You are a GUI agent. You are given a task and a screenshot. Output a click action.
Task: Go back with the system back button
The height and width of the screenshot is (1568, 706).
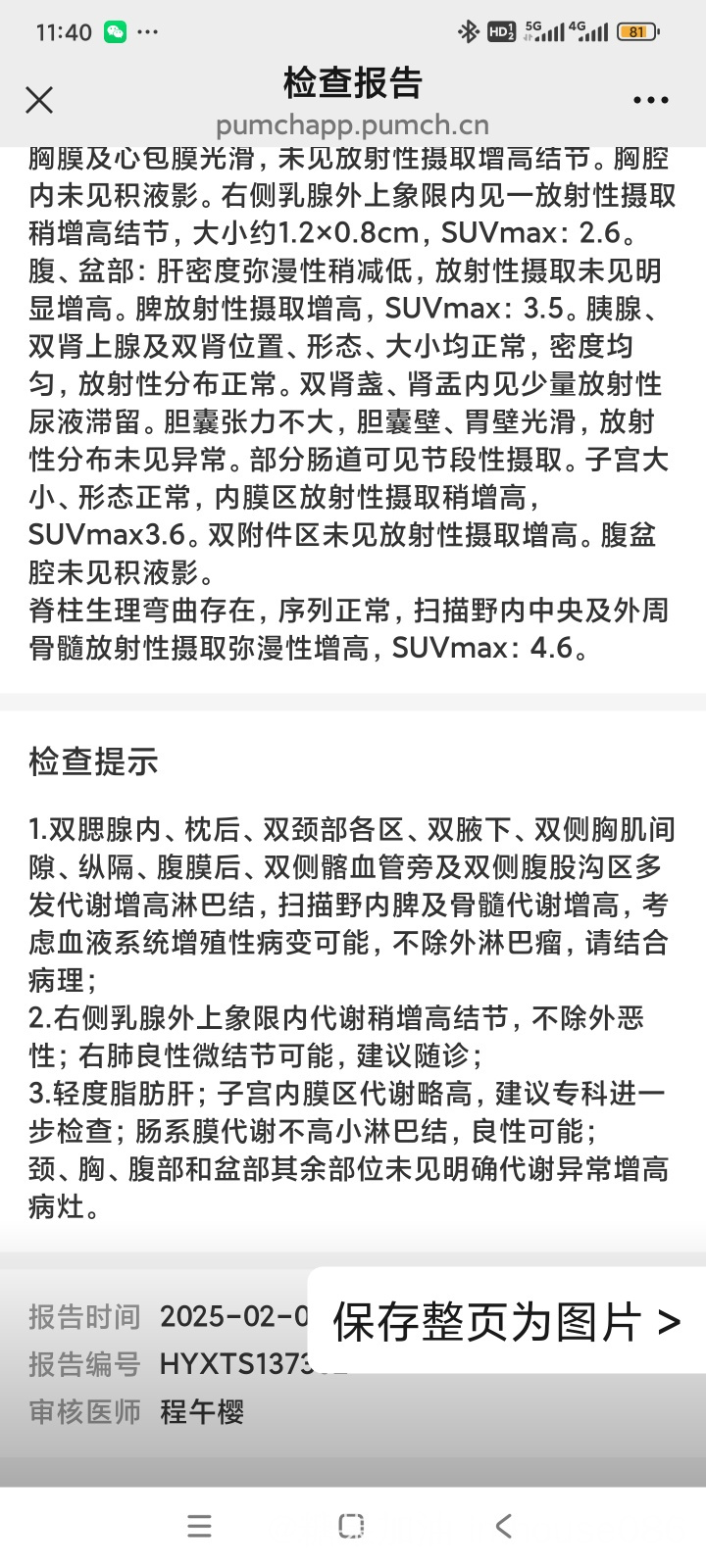(504, 1526)
